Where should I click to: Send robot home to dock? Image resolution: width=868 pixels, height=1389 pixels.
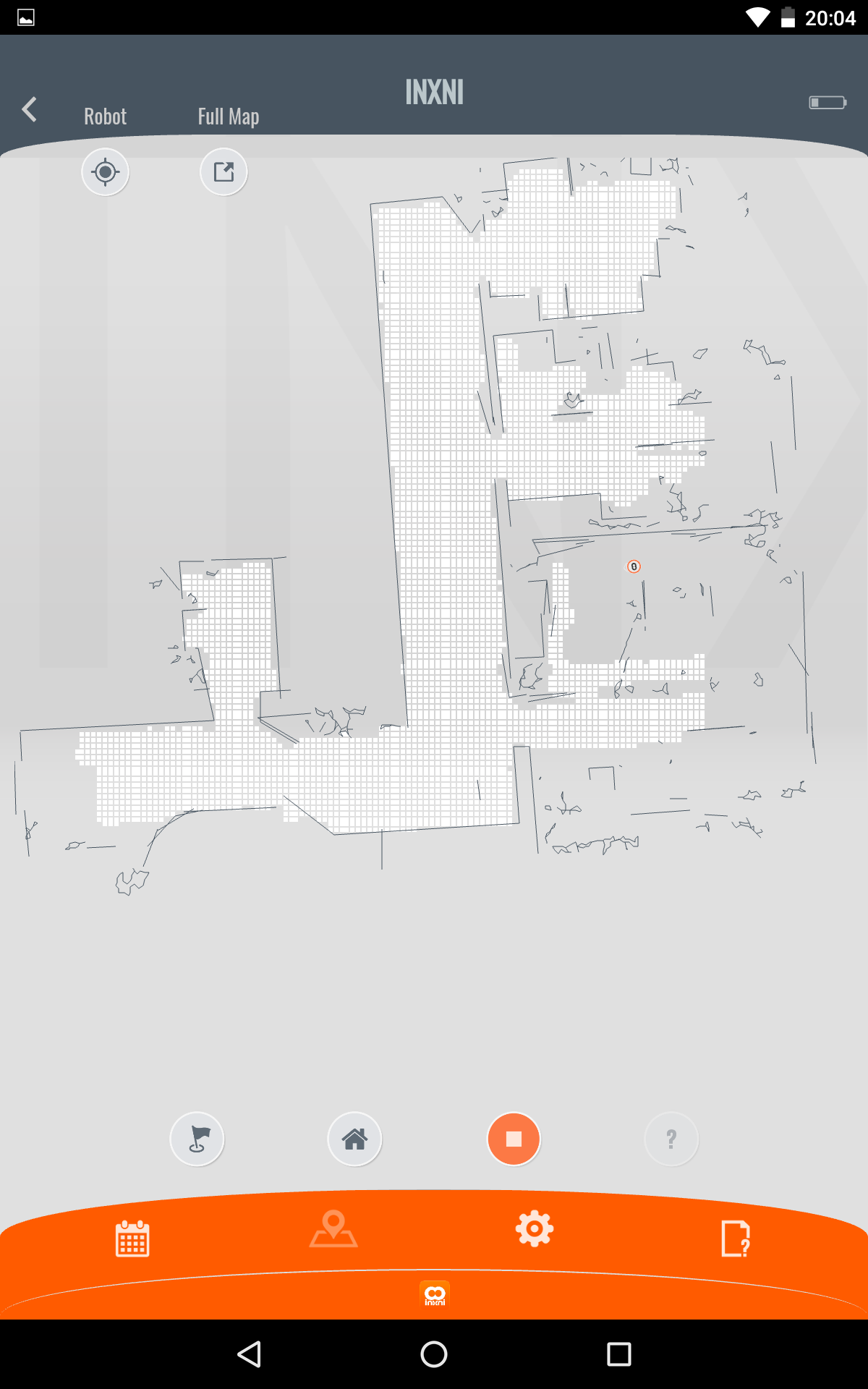pyautogui.click(x=354, y=1139)
